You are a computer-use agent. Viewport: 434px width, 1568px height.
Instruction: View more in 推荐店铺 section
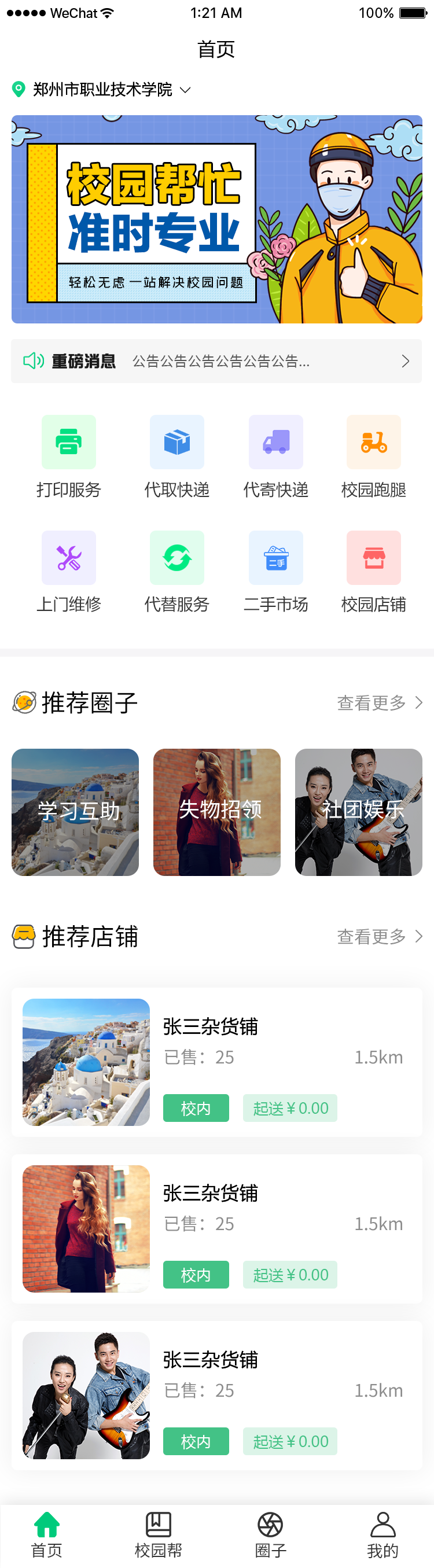pyautogui.click(x=379, y=937)
